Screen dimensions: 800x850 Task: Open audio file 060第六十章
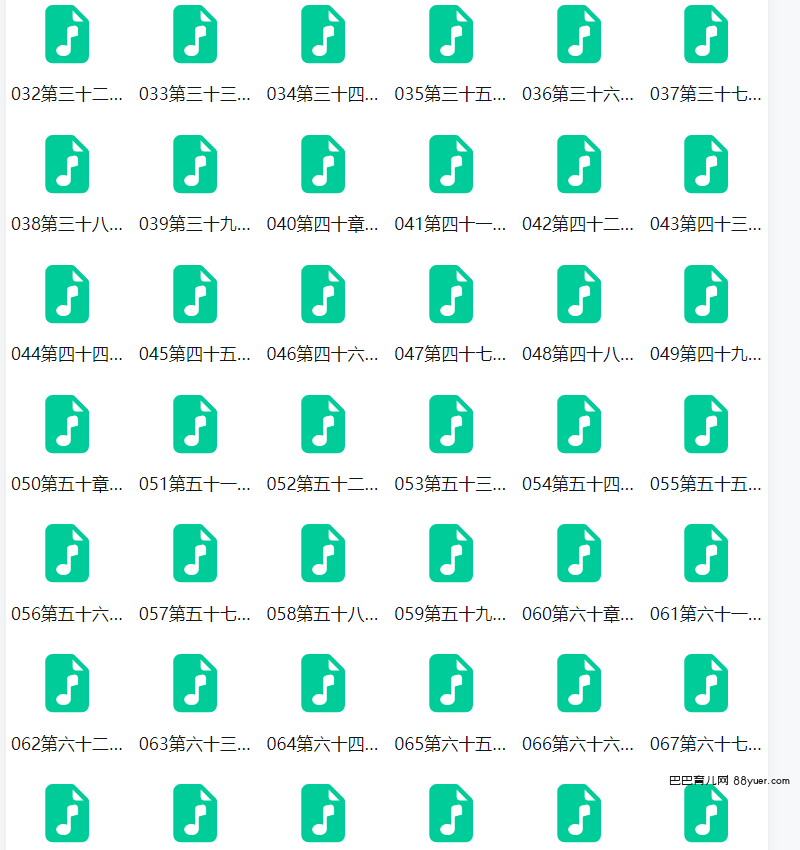pos(579,553)
